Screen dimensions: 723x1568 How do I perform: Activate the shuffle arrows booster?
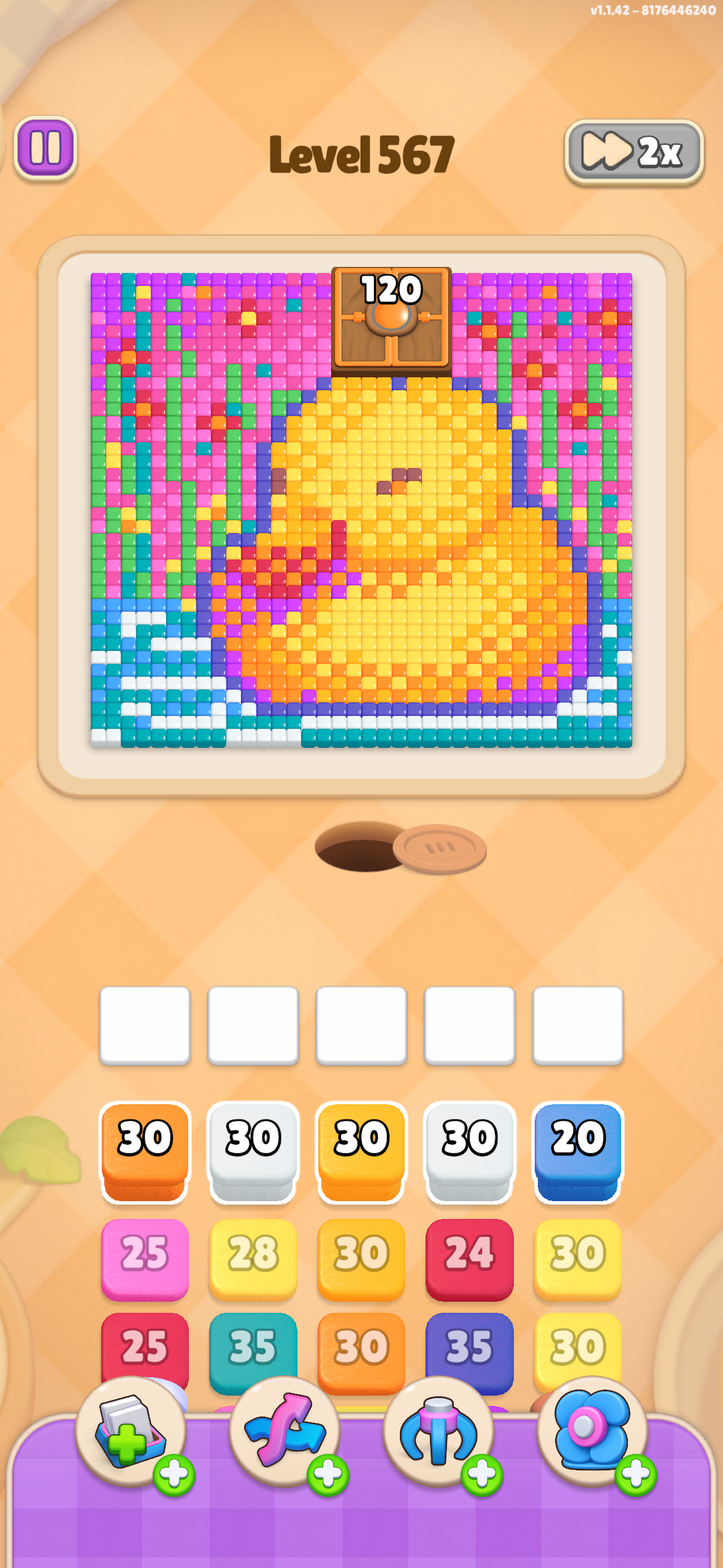285,1432
